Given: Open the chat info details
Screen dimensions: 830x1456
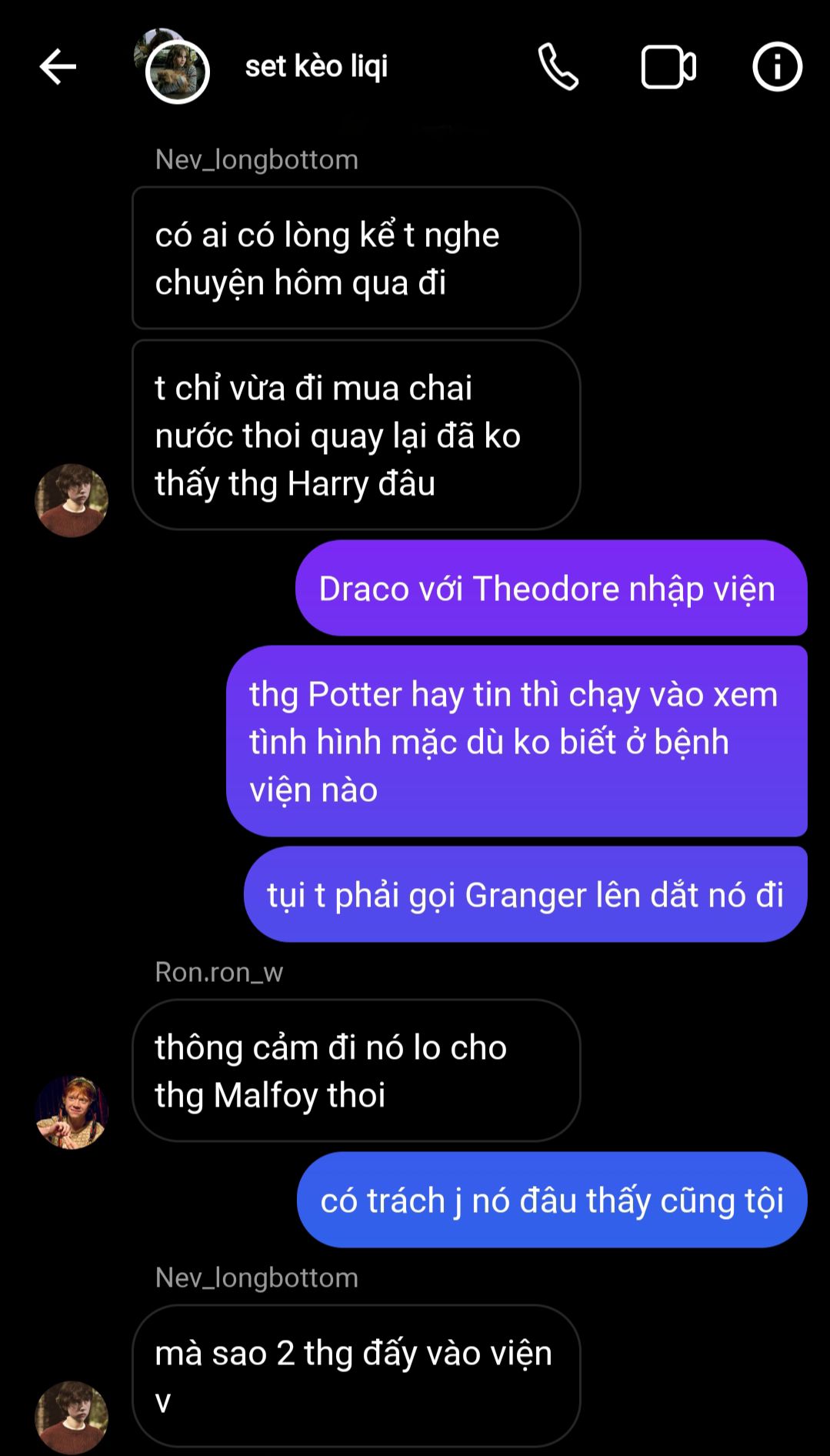Looking at the screenshot, I should (x=777, y=67).
